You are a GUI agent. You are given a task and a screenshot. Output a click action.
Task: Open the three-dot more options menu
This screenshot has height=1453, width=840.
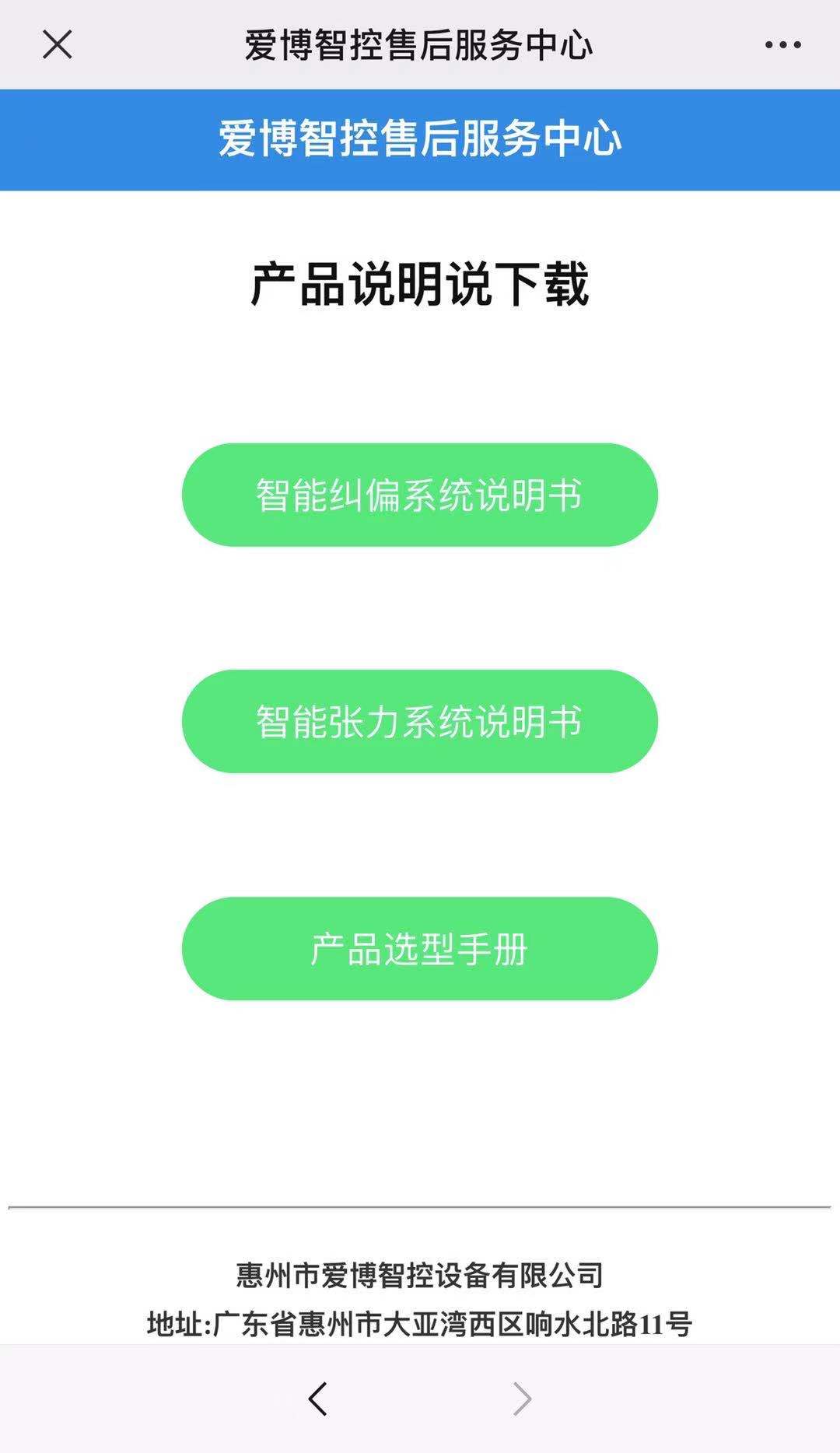[x=782, y=45]
